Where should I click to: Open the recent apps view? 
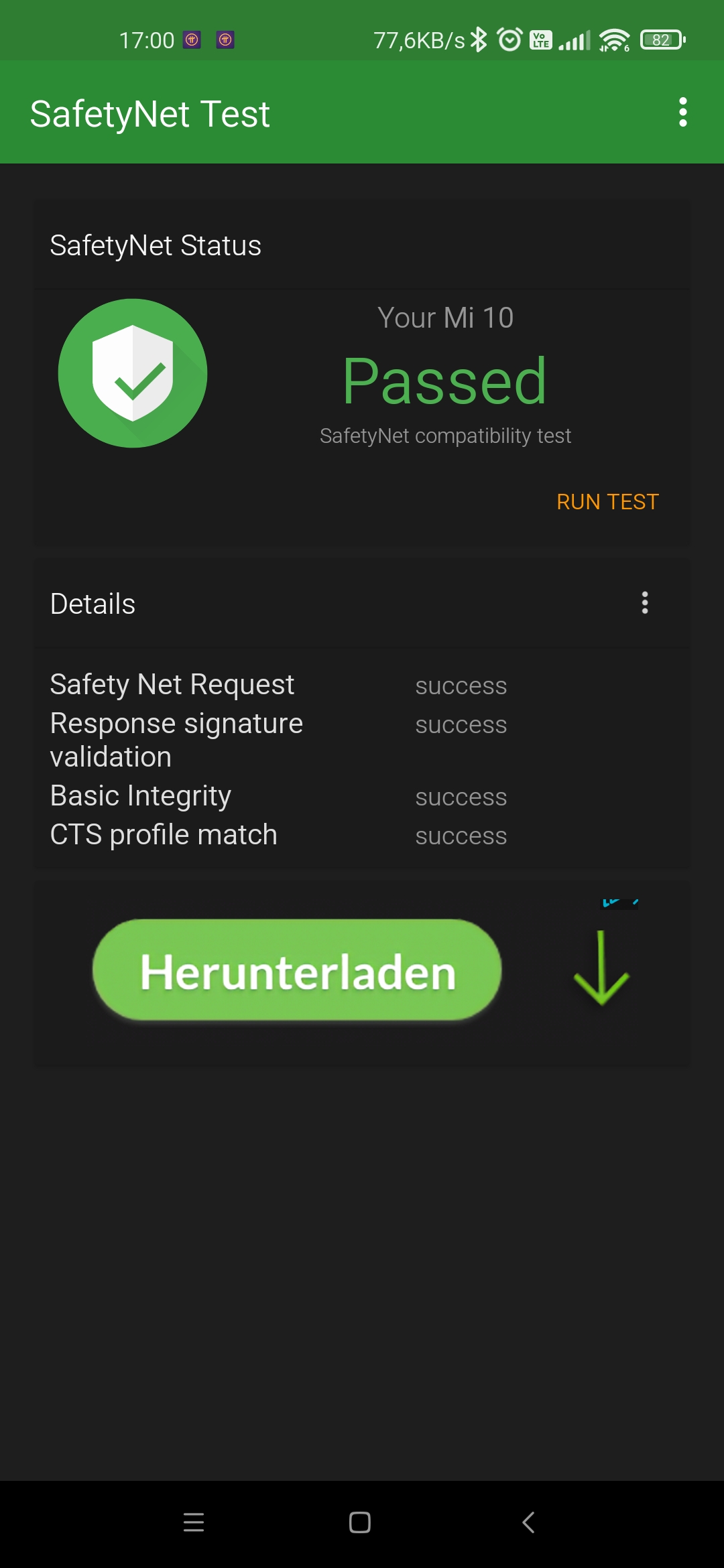194,1522
